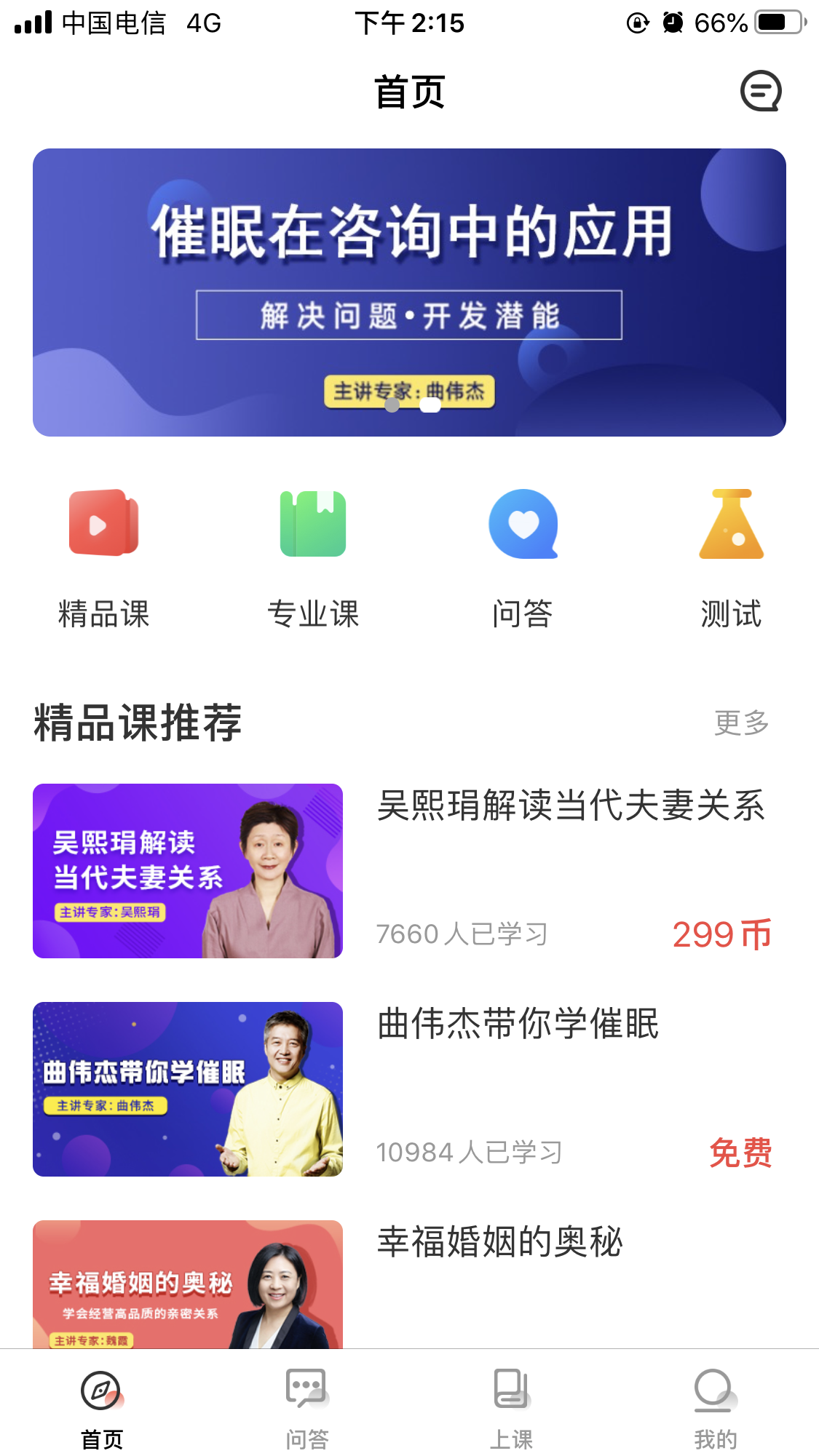Select the 专业课 (professional courses) icon
The width and height of the screenshot is (819, 1456).
pos(313,524)
